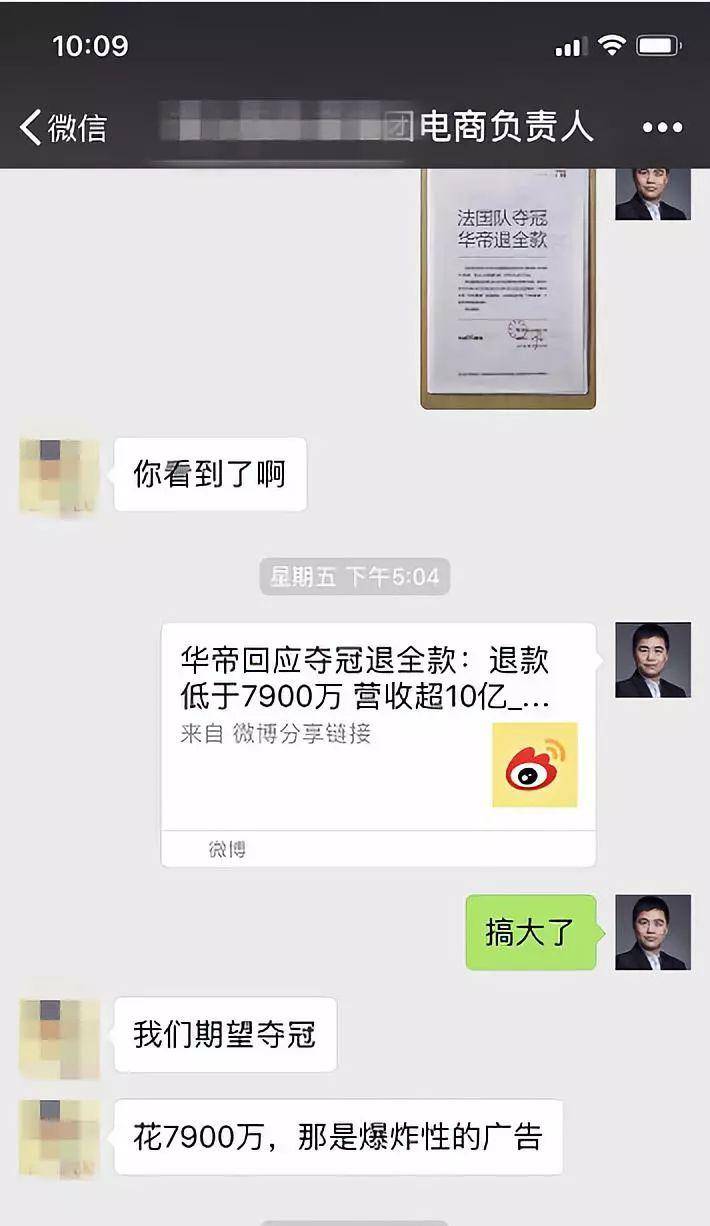
Task: Tap the contact avatar next to 我们期望夺冠
Action: point(59,1037)
